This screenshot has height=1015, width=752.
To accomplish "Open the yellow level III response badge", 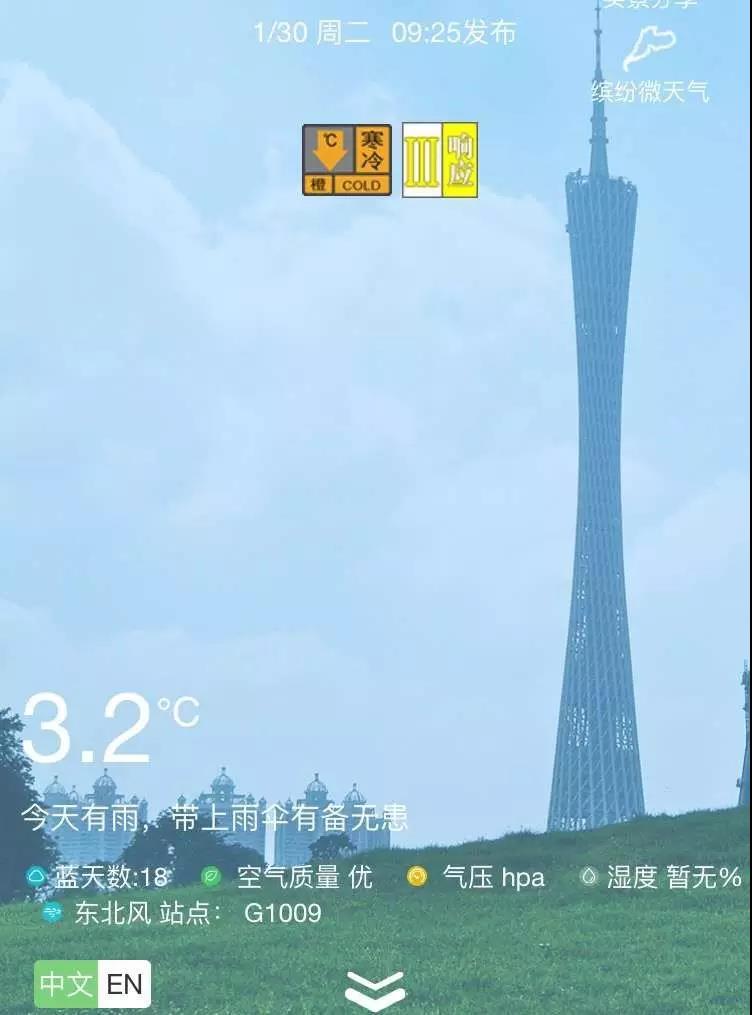I will (440, 160).
